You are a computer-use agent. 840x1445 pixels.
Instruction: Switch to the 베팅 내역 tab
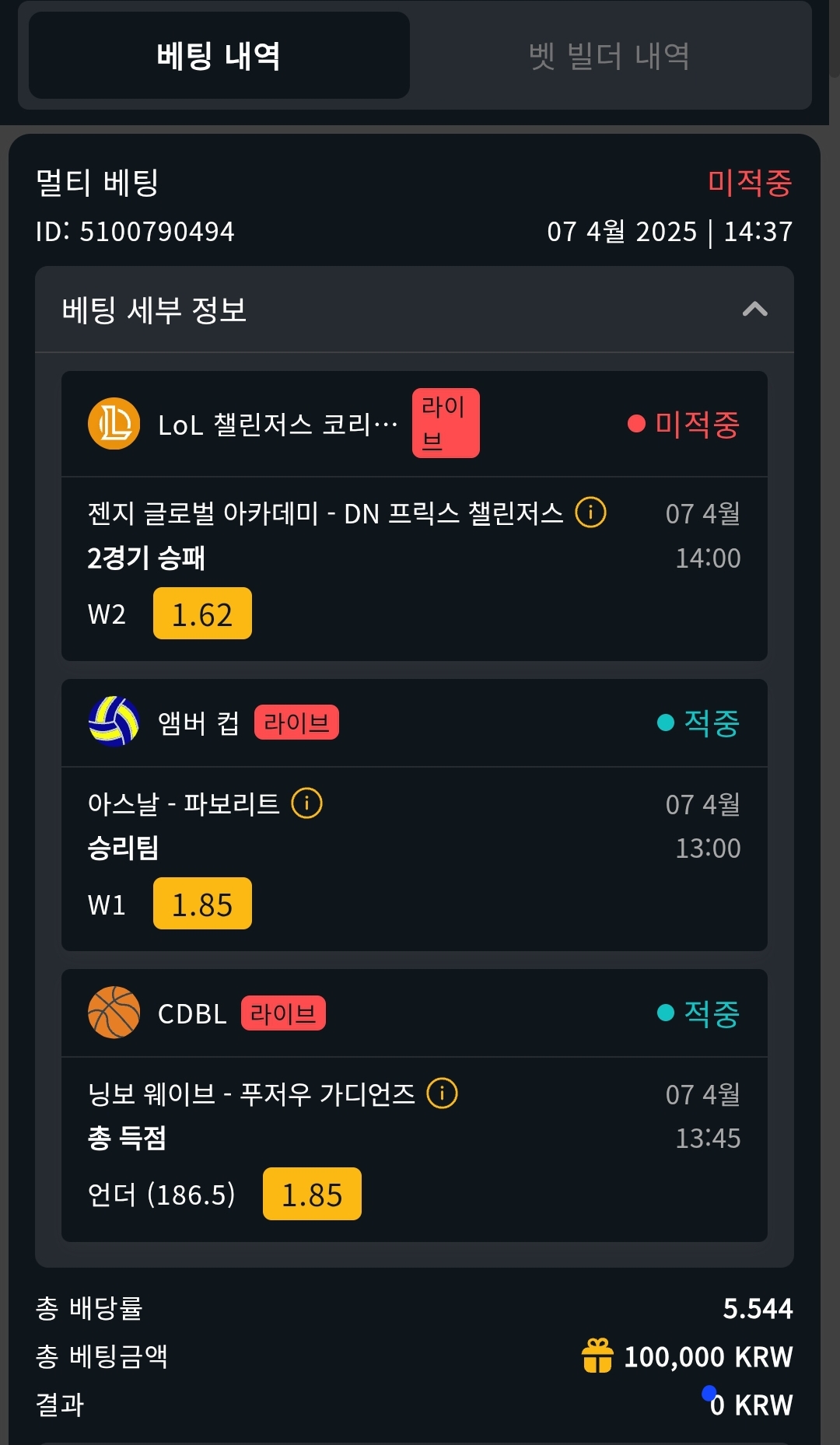[x=219, y=55]
